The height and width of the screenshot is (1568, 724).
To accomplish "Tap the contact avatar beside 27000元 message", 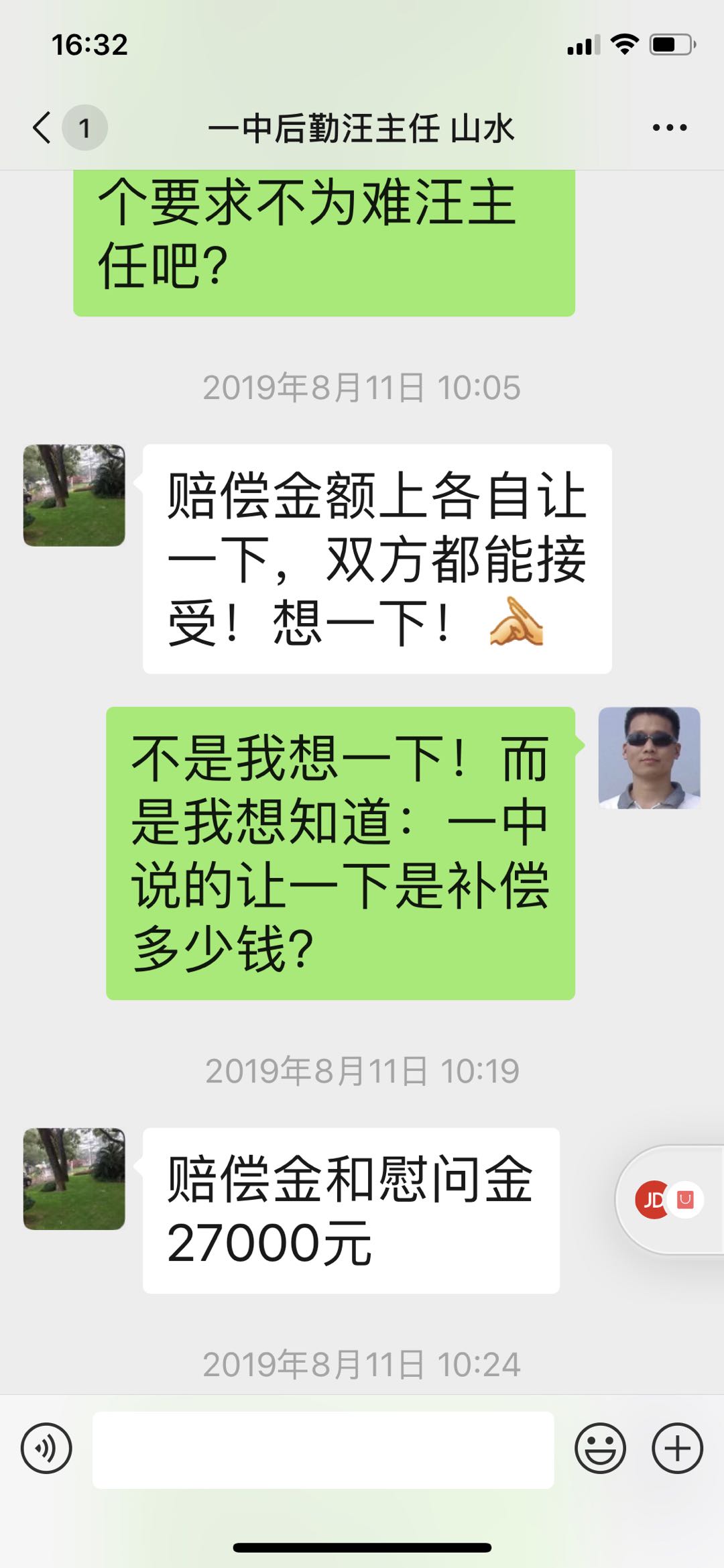I will tap(74, 1178).
